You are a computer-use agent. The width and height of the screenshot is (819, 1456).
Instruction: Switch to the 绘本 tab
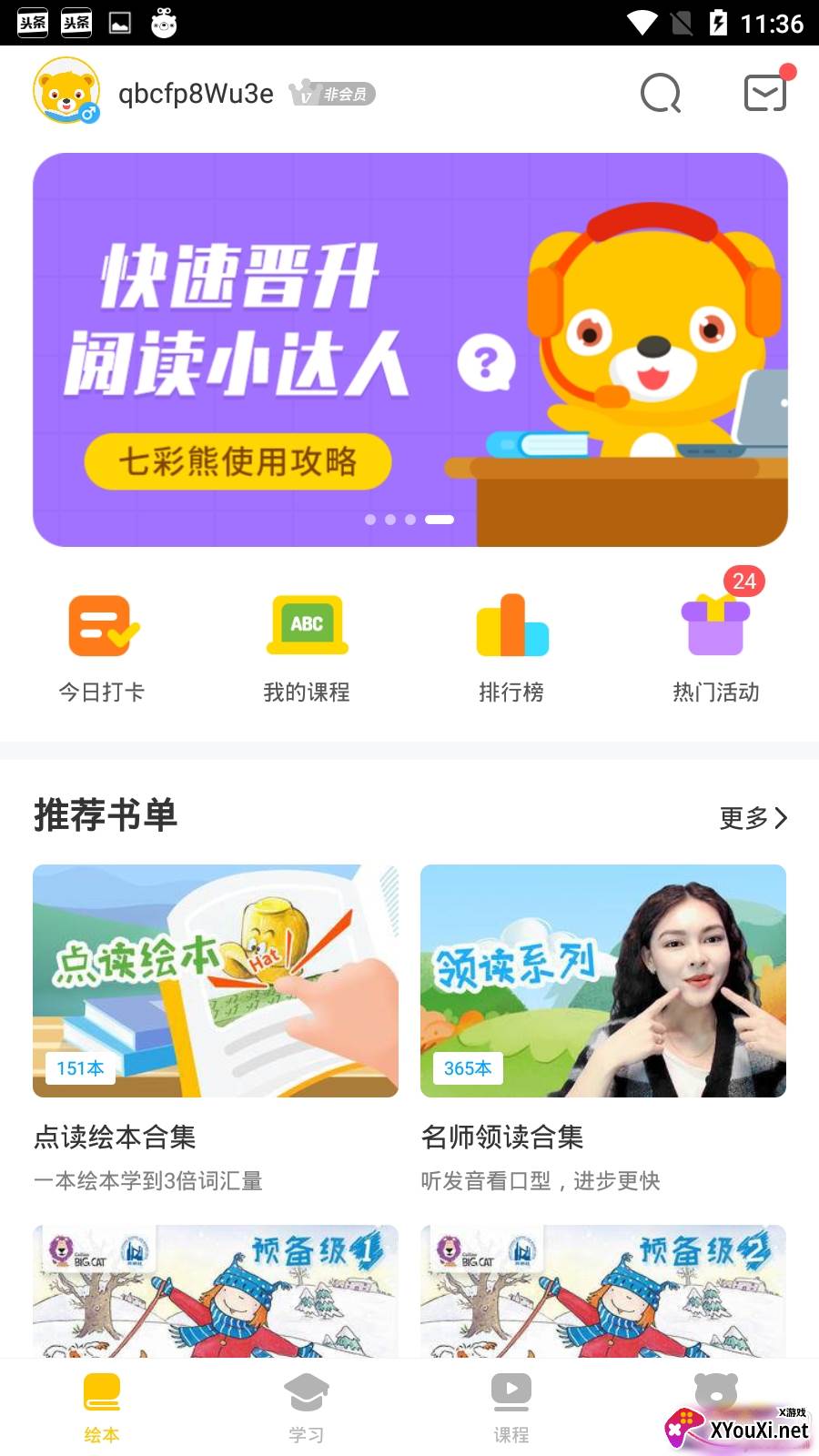pos(102,1407)
